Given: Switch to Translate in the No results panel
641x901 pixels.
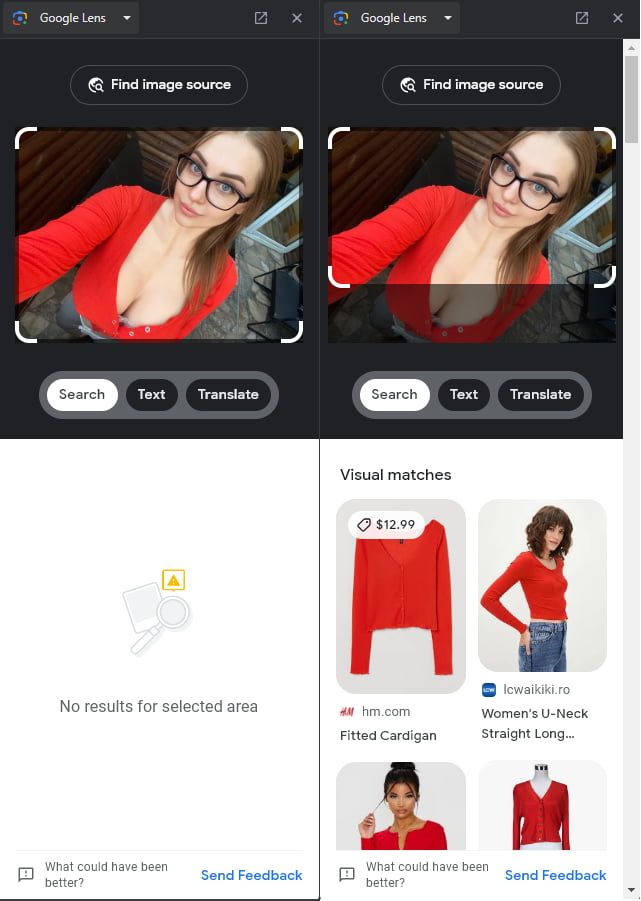Looking at the screenshot, I should click(x=228, y=394).
